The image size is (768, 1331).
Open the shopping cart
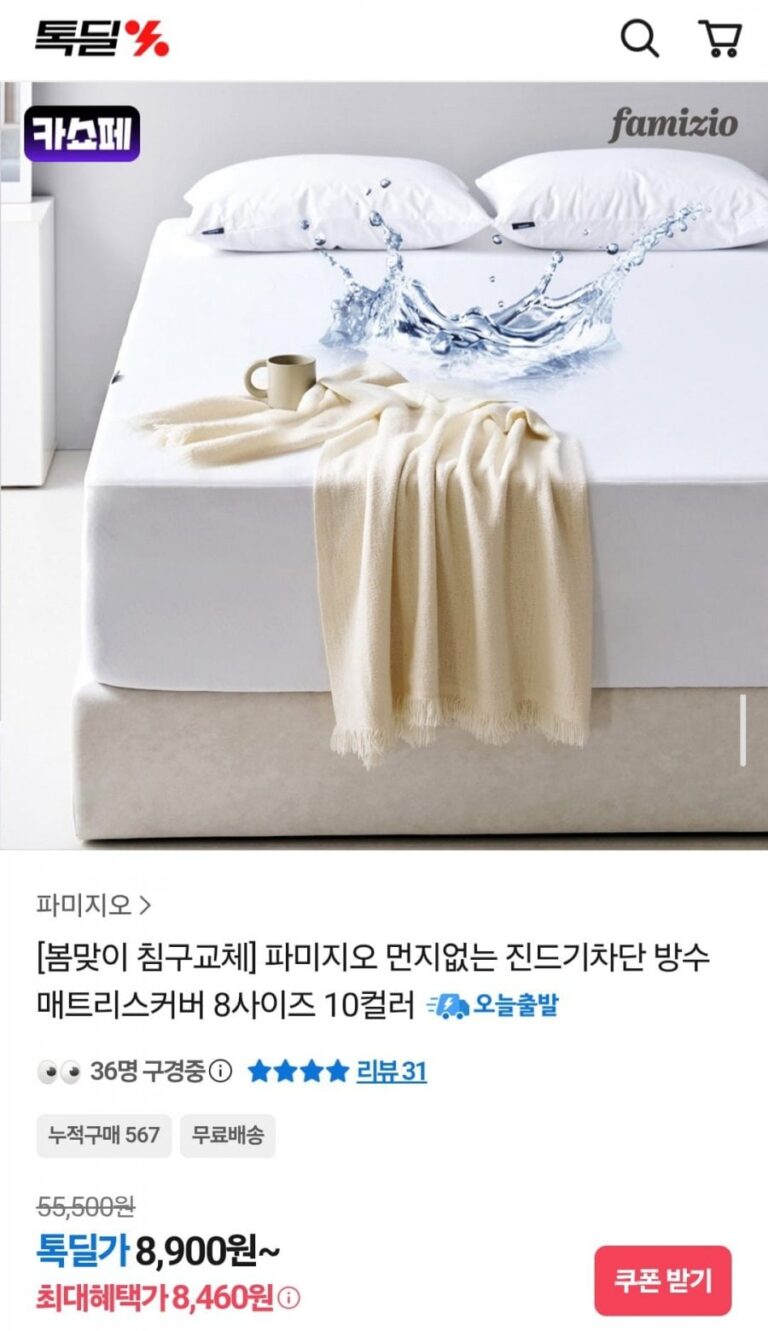pyautogui.click(x=720, y=39)
